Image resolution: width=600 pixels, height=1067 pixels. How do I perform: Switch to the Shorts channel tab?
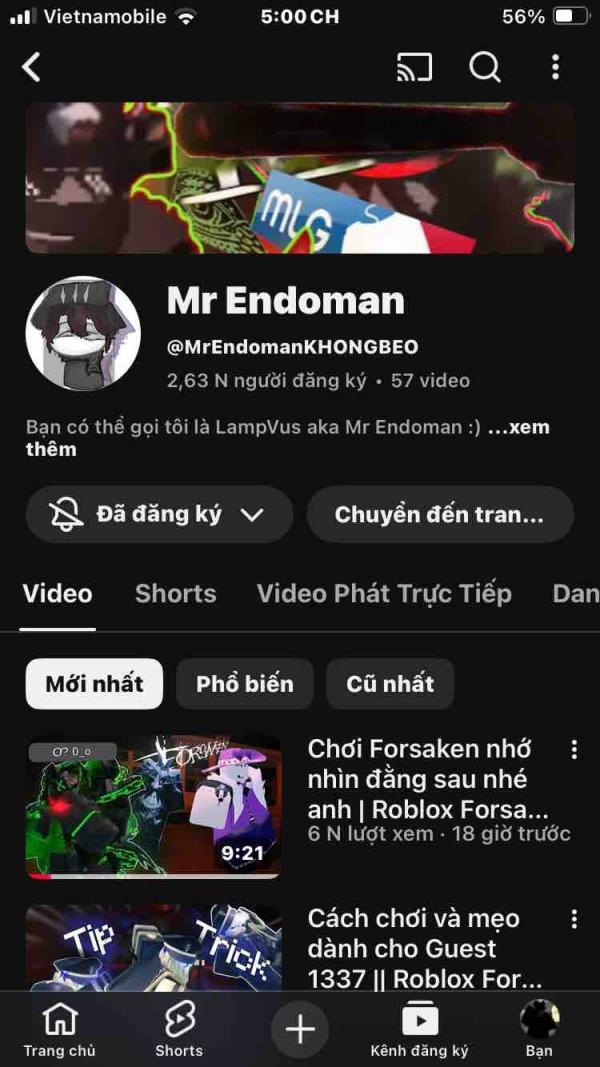(175, 594)
